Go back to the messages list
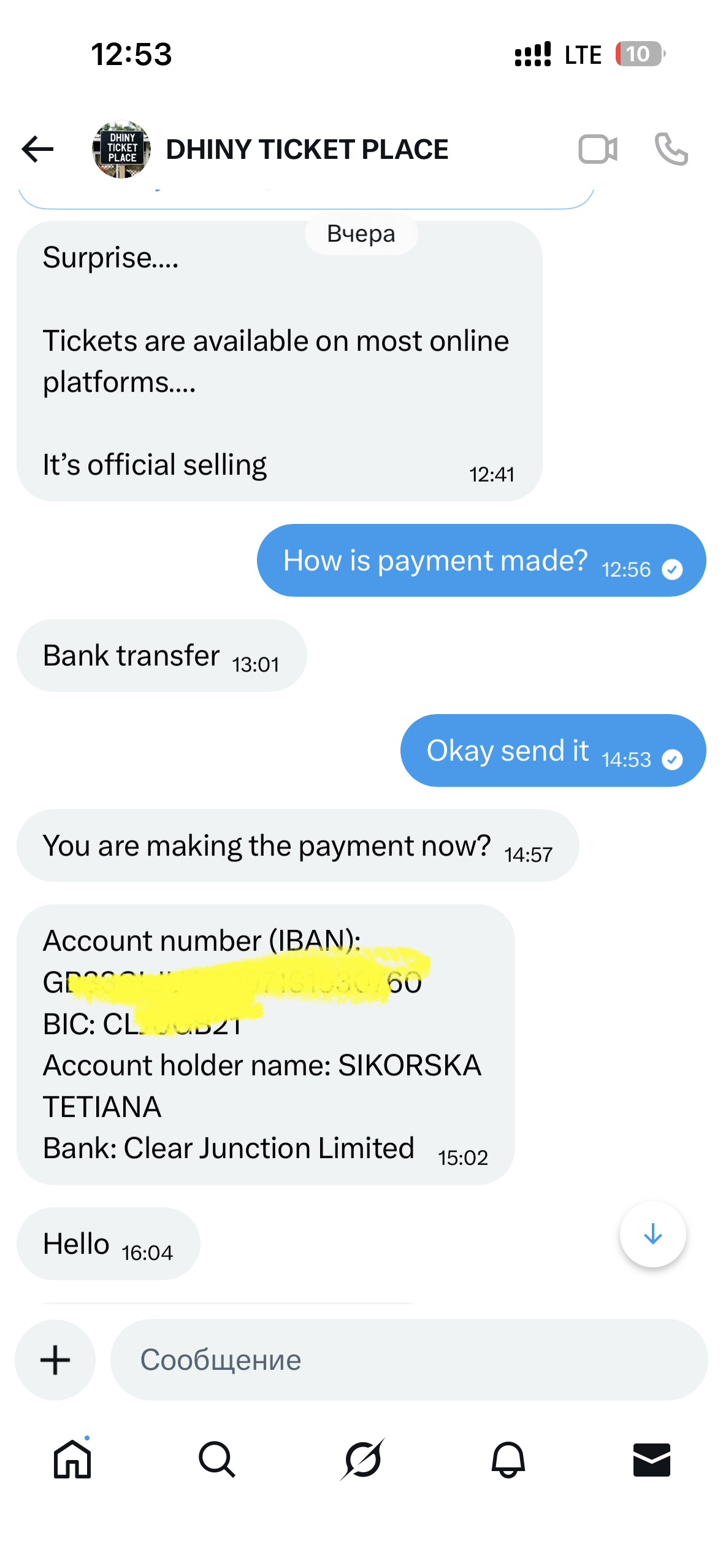 [37, 149]
